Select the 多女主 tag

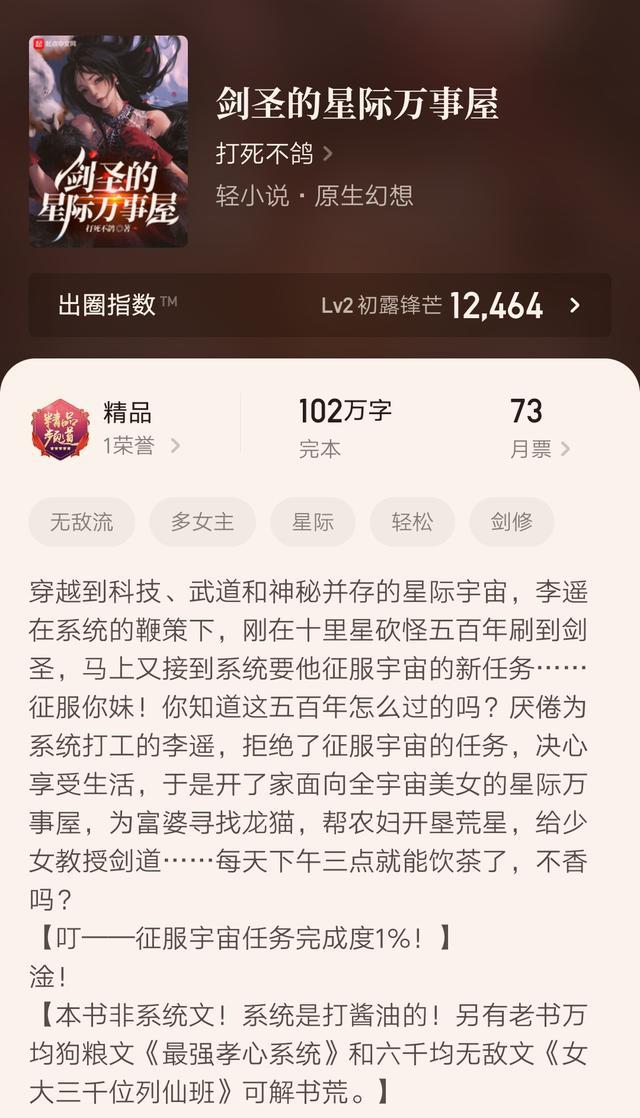pyautogui.click(x=202, y=522)
